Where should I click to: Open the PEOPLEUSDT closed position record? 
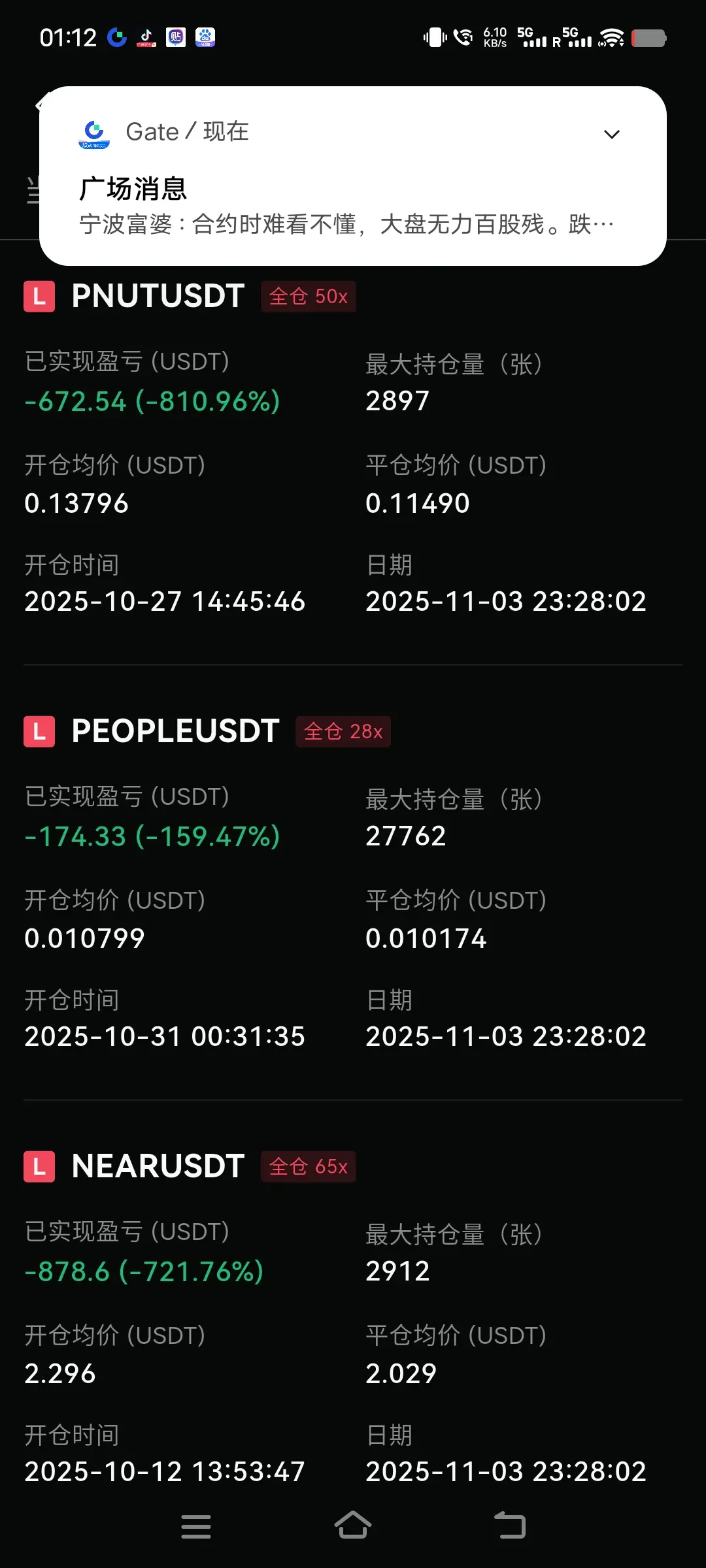pyautogui.click(x=175, y=731)
